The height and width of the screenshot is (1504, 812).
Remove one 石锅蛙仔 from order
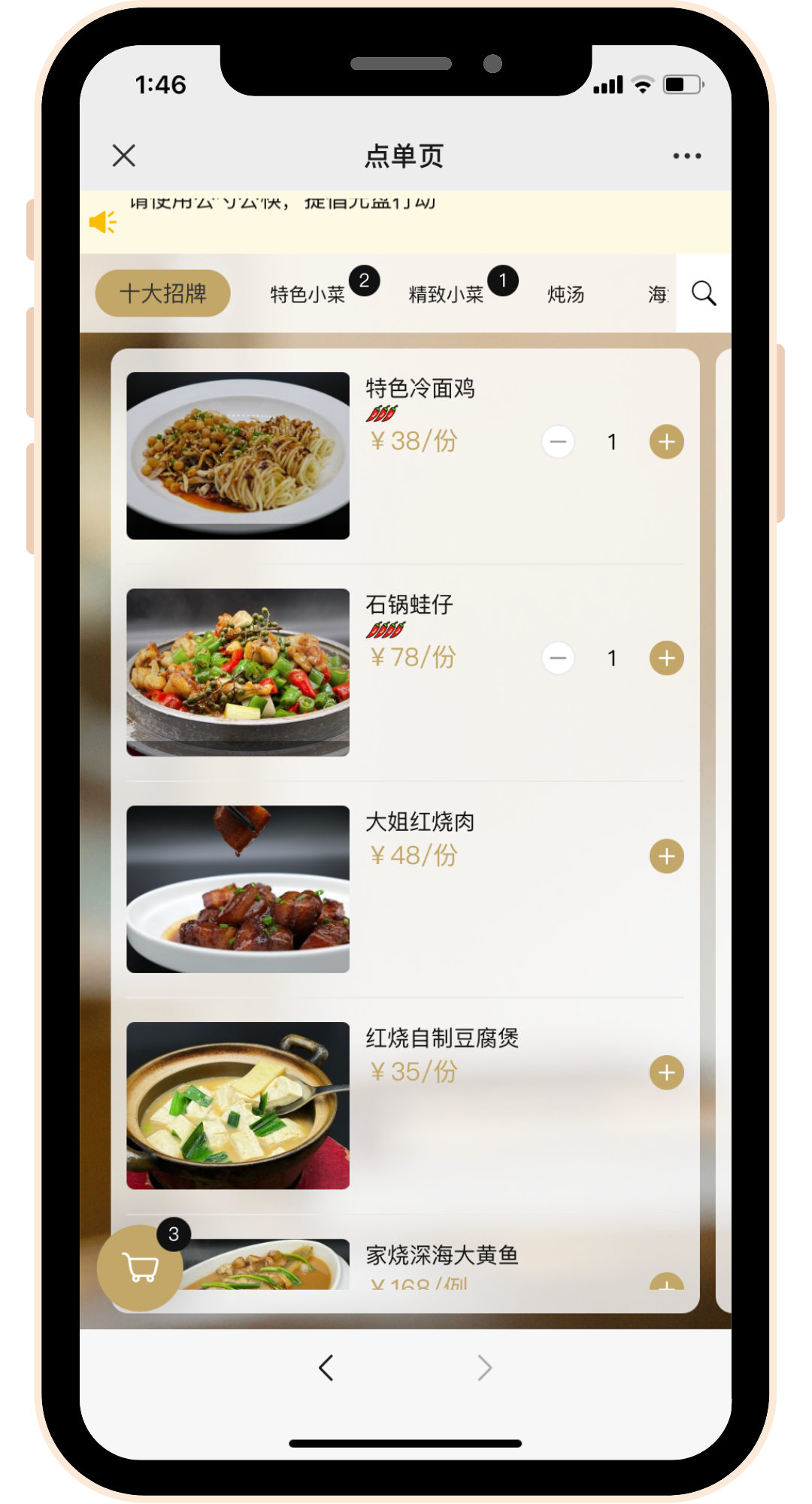point(558,658)
